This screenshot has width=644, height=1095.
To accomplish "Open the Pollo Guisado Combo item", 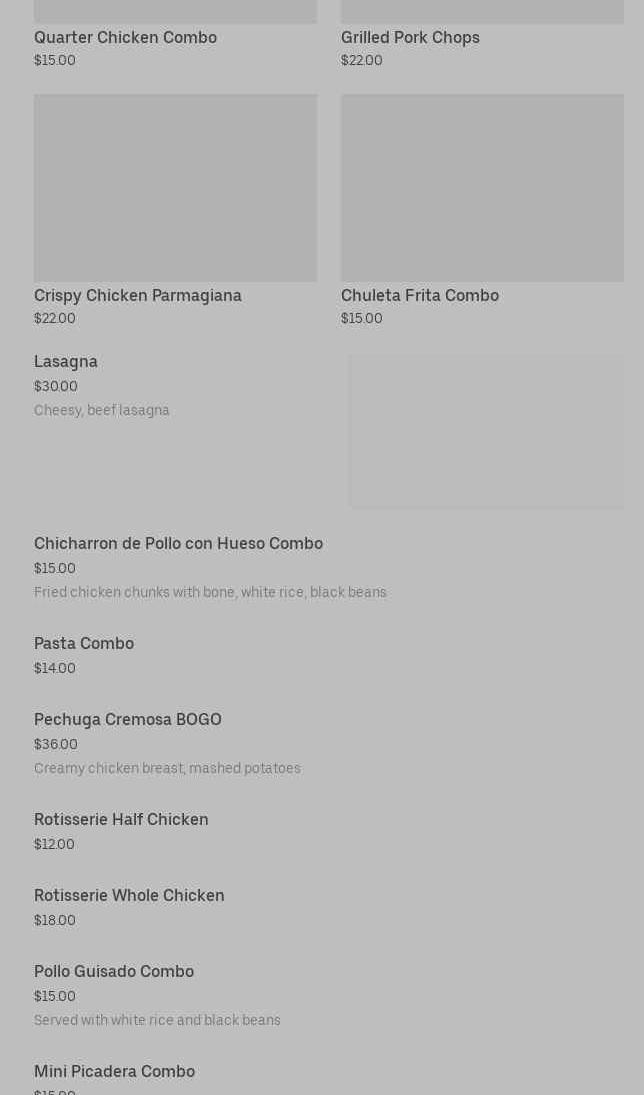I will (114, 972).
